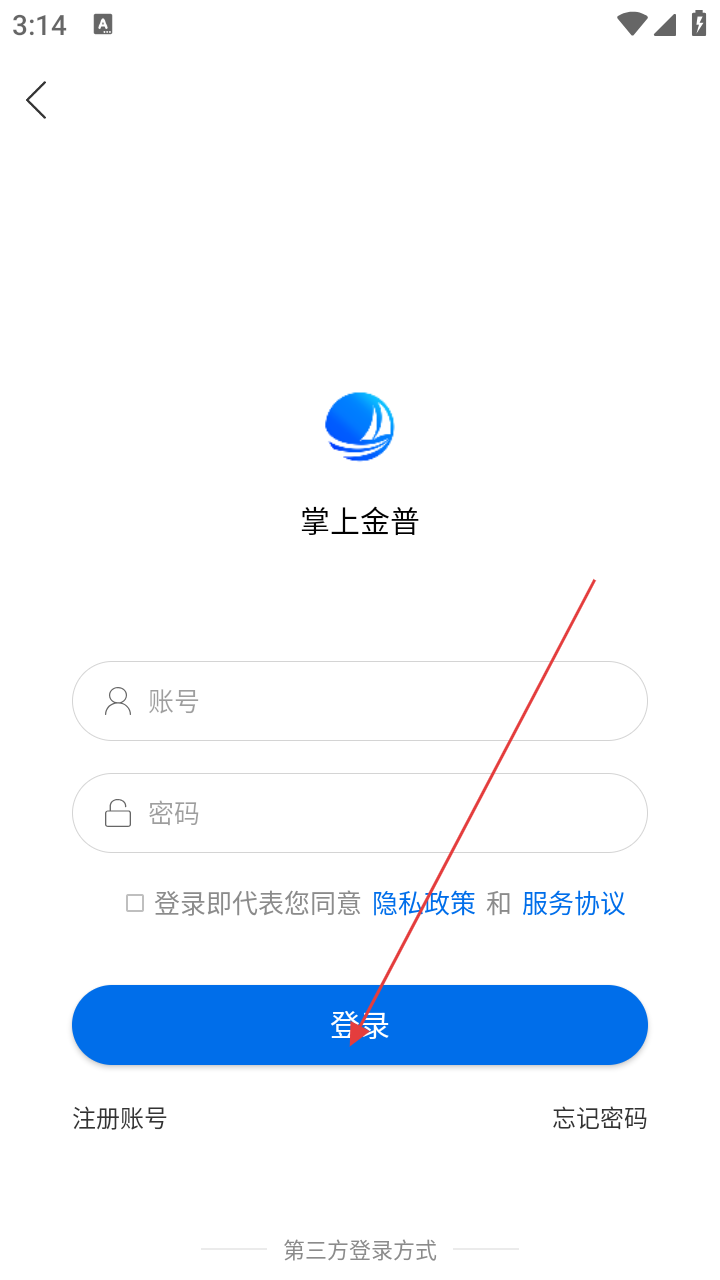Go back using the top-left arrow
Screen dimensions: 720x1280
tap(37, 100)
